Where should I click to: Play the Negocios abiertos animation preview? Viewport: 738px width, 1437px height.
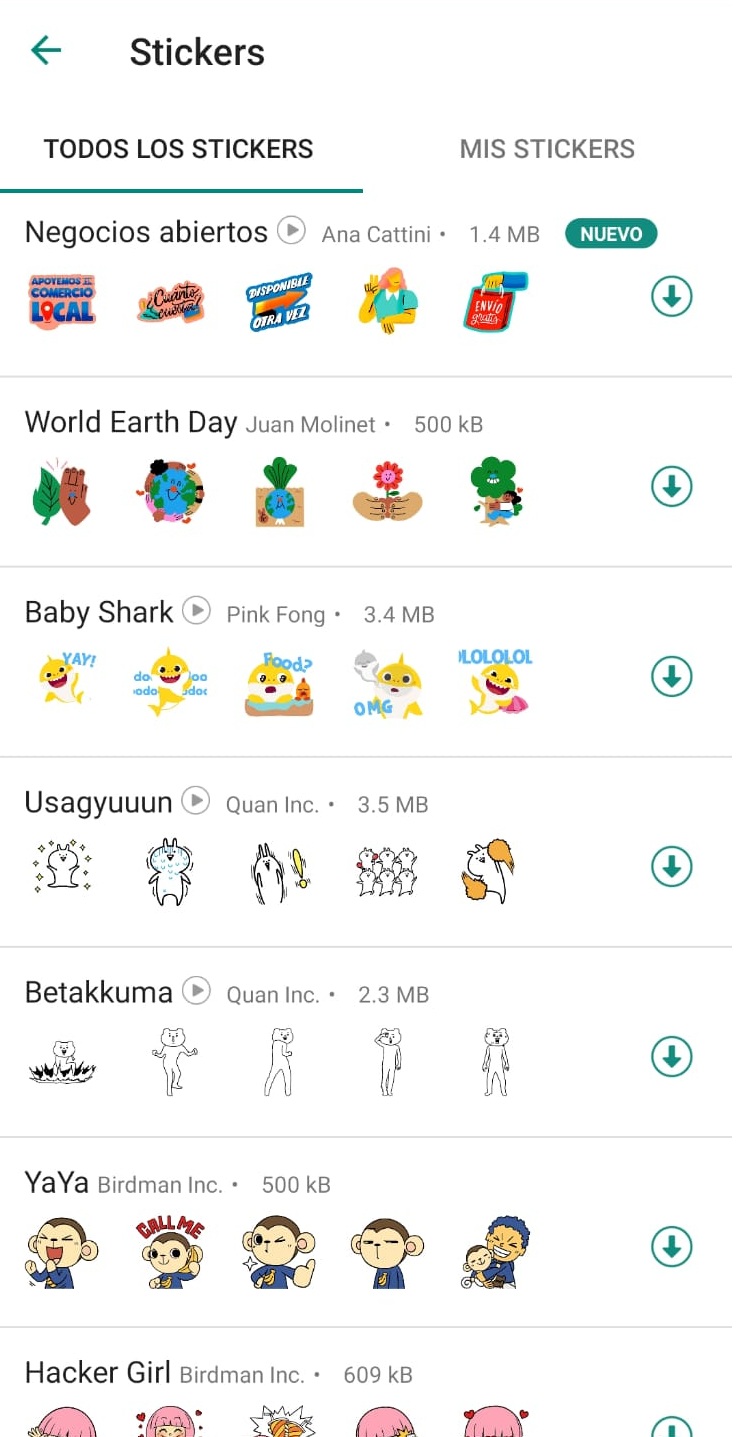click(291, 231)
